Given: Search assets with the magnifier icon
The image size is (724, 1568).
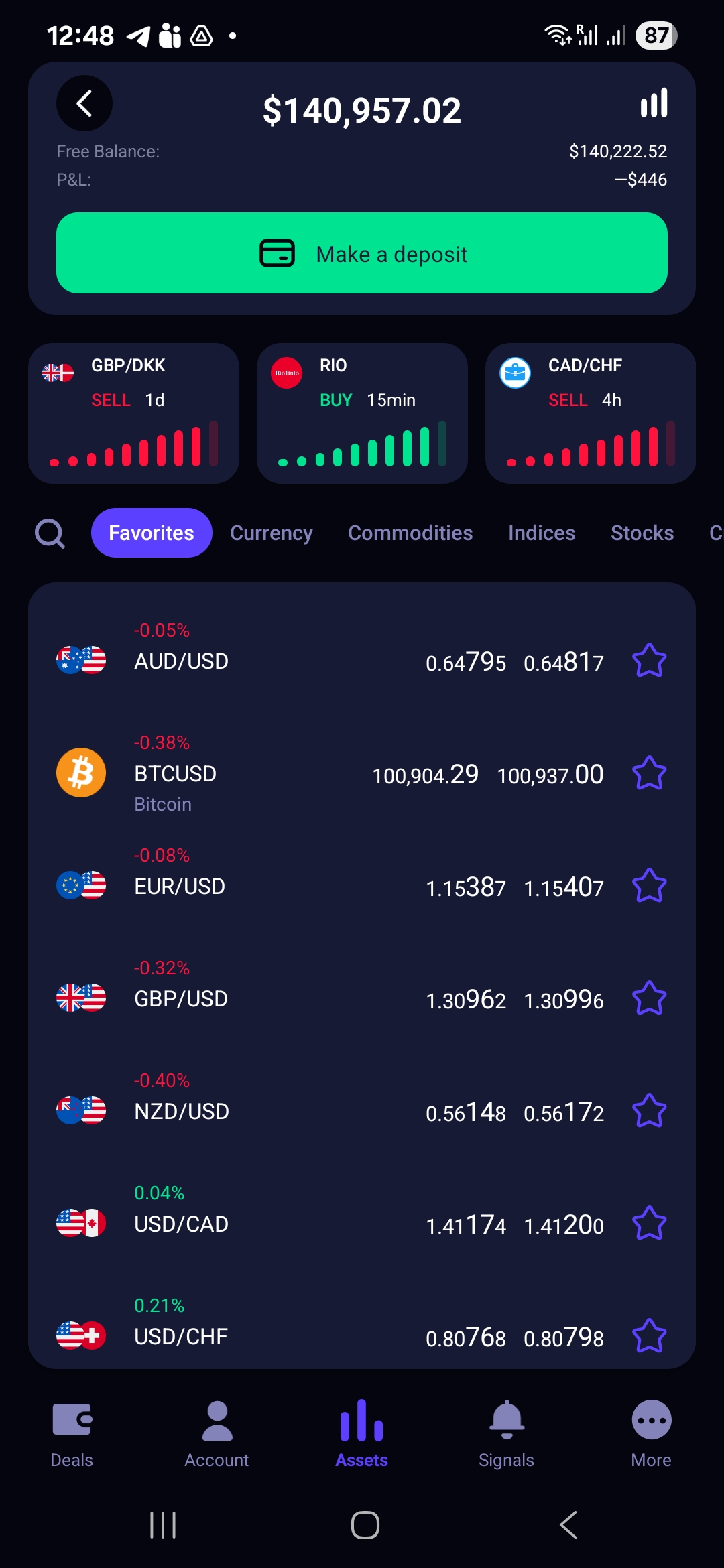Looking at the screenshot, I should point(50,533).
